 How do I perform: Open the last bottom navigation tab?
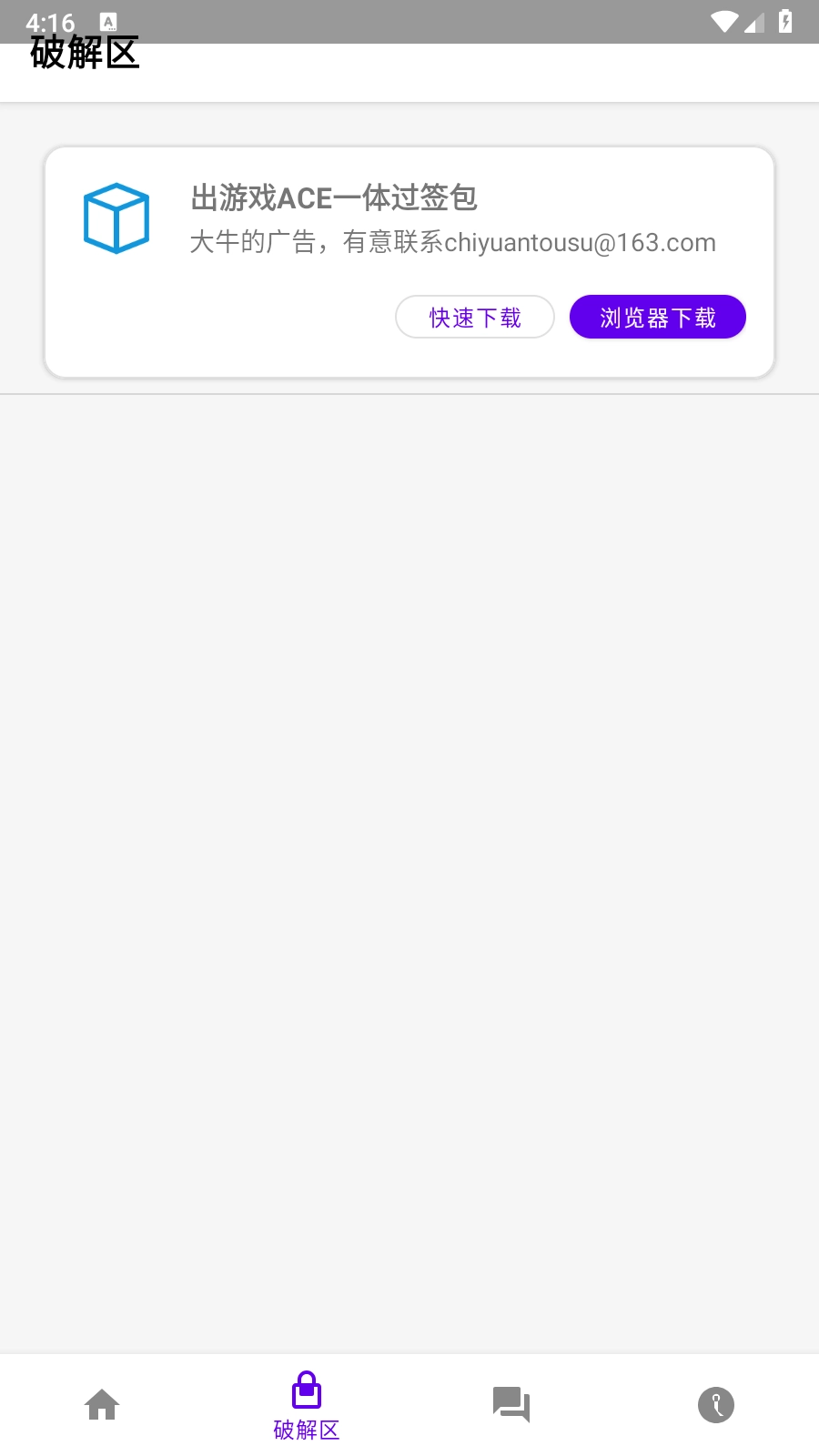click(716, 1404)
